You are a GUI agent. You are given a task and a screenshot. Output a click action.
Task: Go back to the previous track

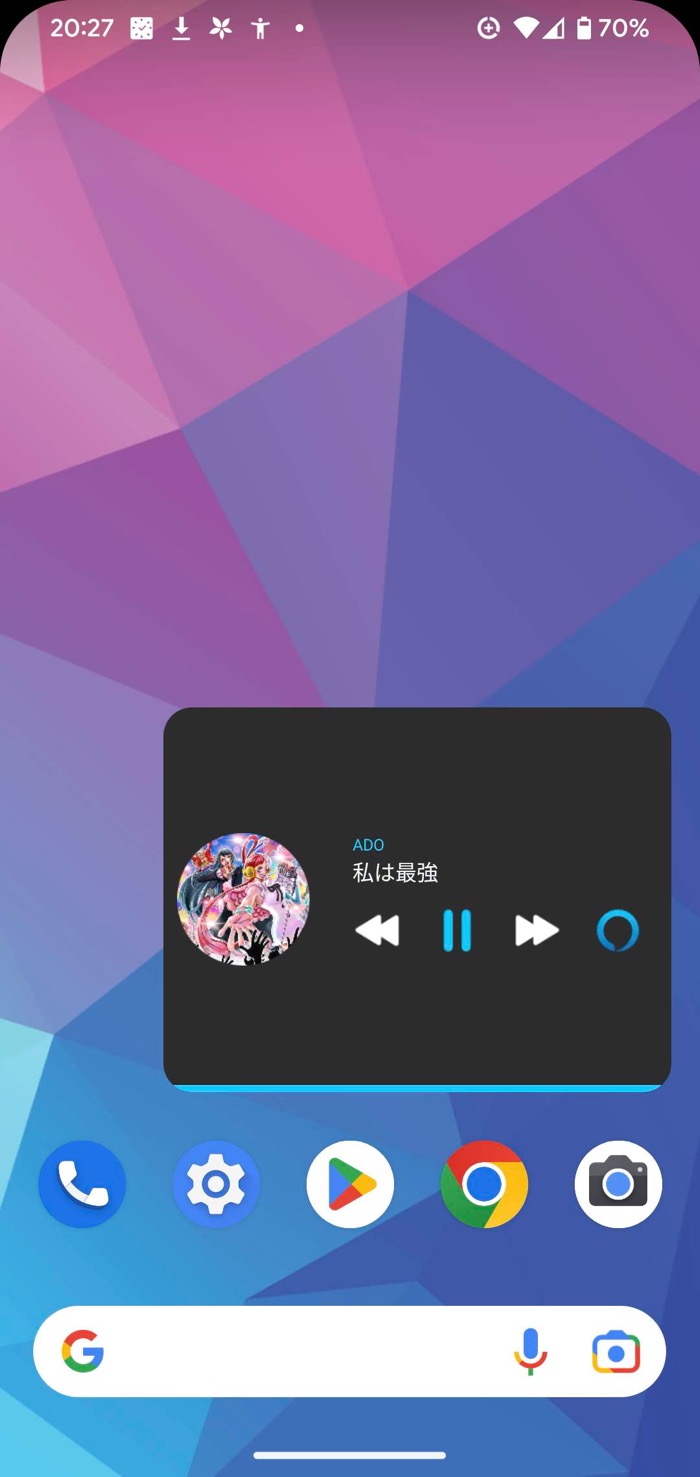tap(377, 931)
